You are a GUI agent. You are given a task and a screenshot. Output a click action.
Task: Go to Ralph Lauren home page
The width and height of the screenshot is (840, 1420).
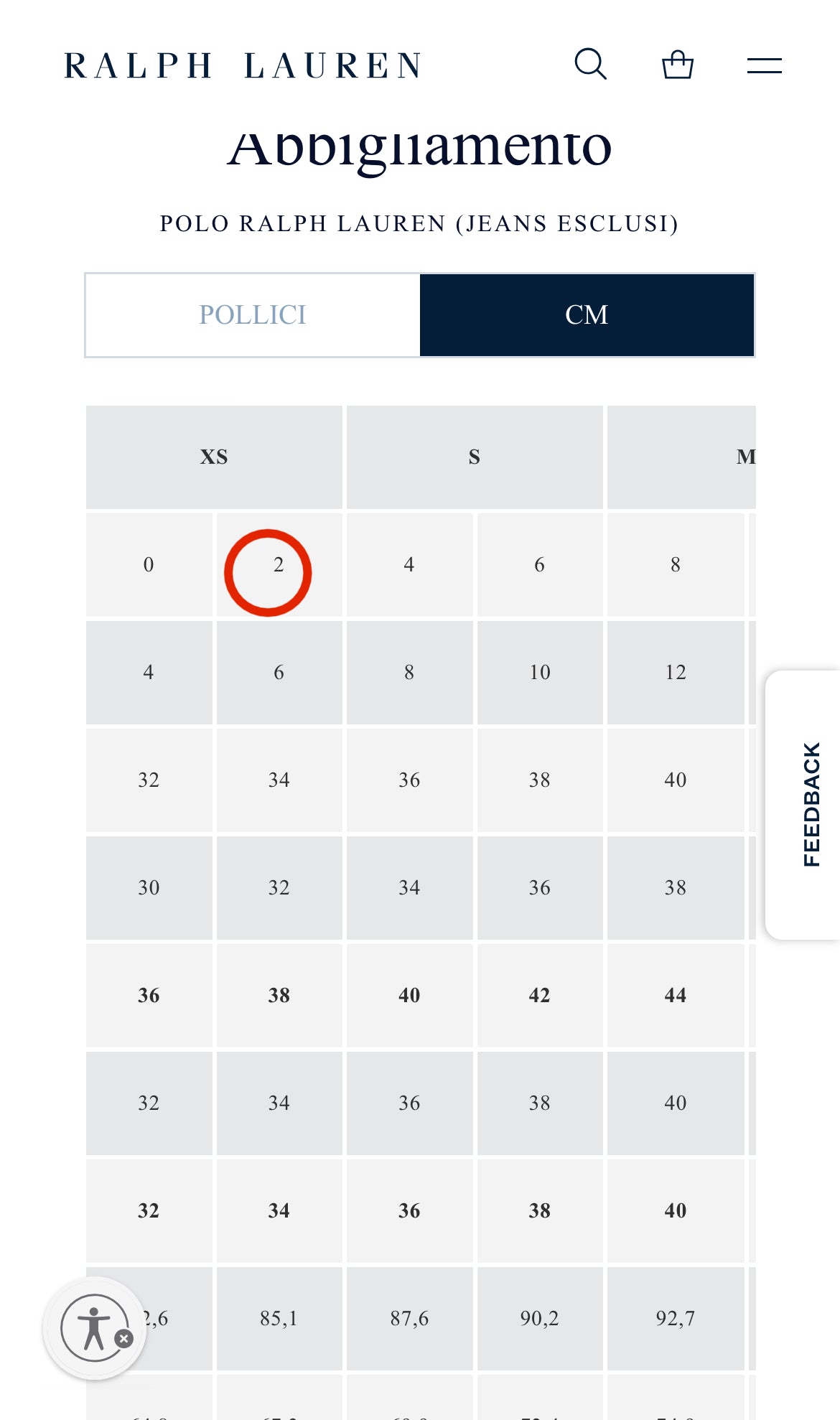point(243,66)
